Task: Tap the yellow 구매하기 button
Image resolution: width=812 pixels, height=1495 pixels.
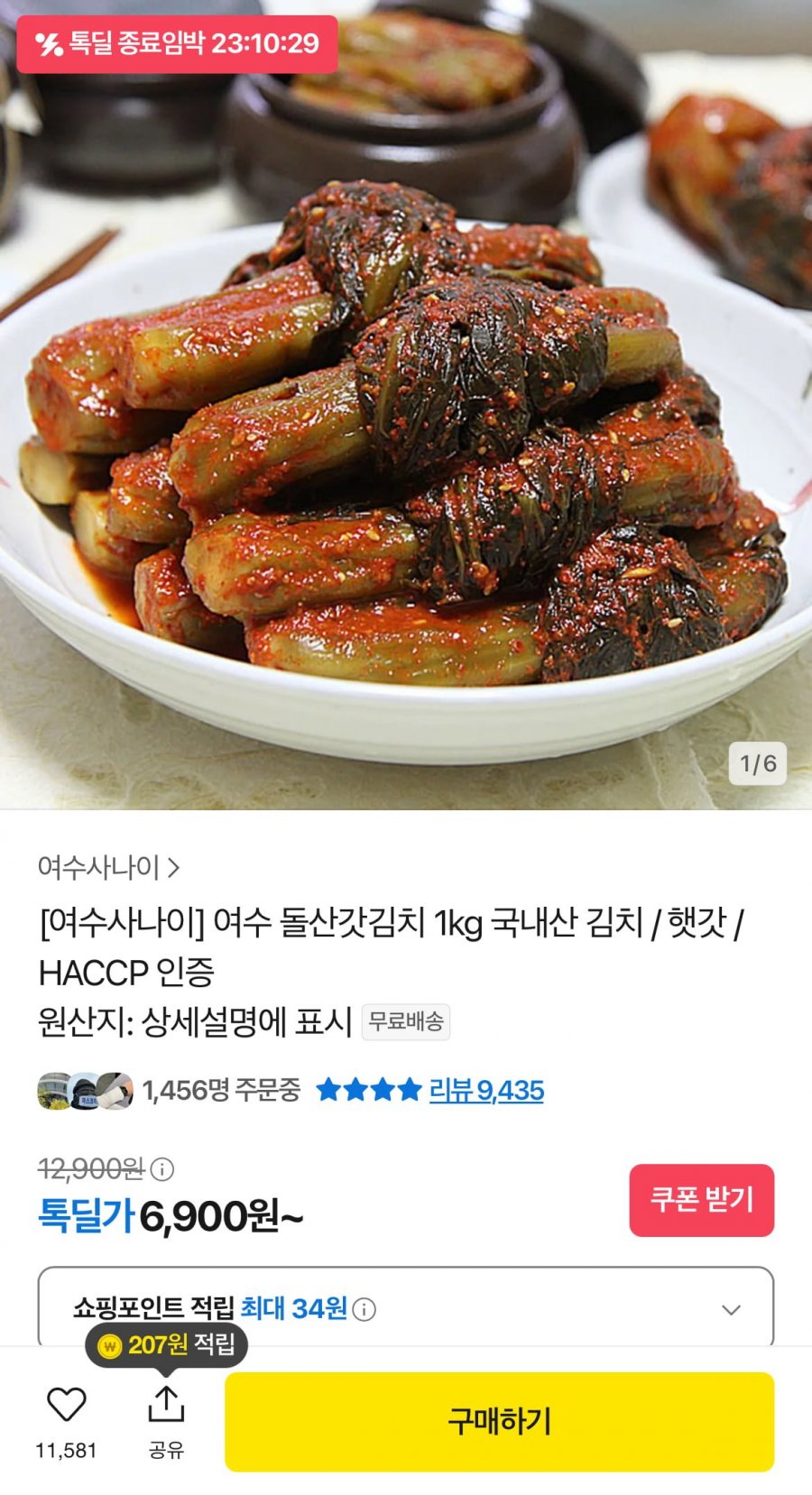Action: click(x=499, y=1421)
